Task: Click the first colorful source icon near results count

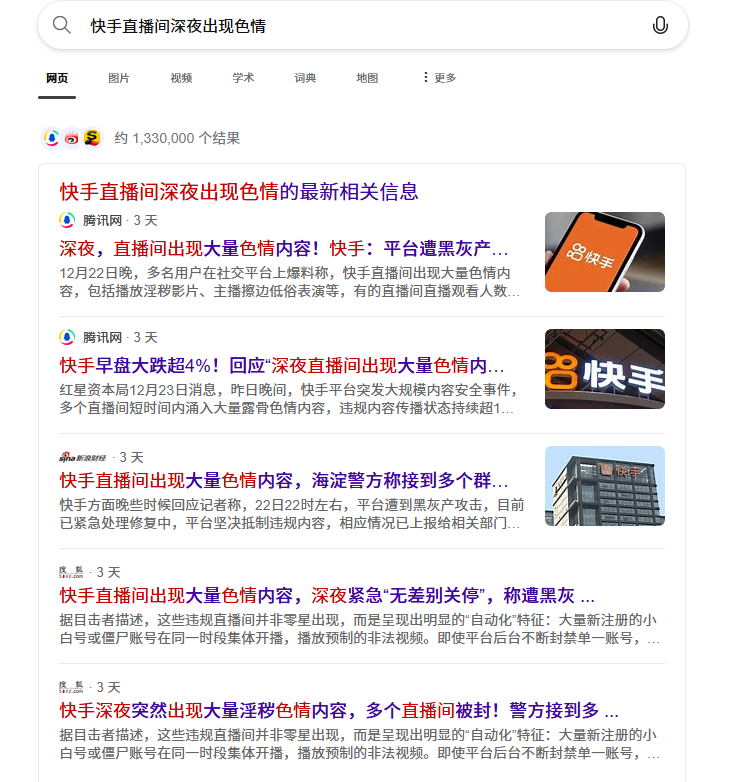Action: (50, 137)
